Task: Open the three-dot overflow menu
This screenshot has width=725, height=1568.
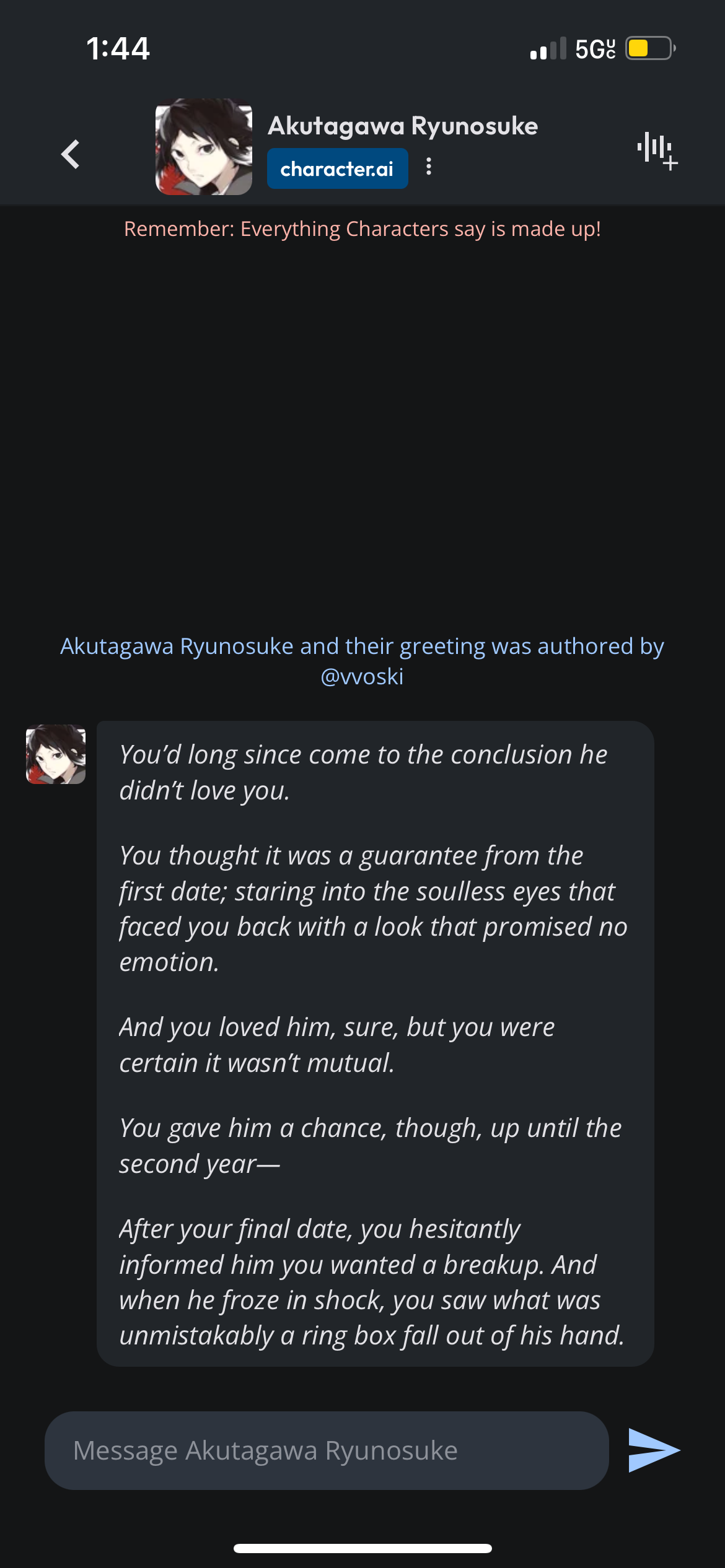Action: (x=429, y=166)
